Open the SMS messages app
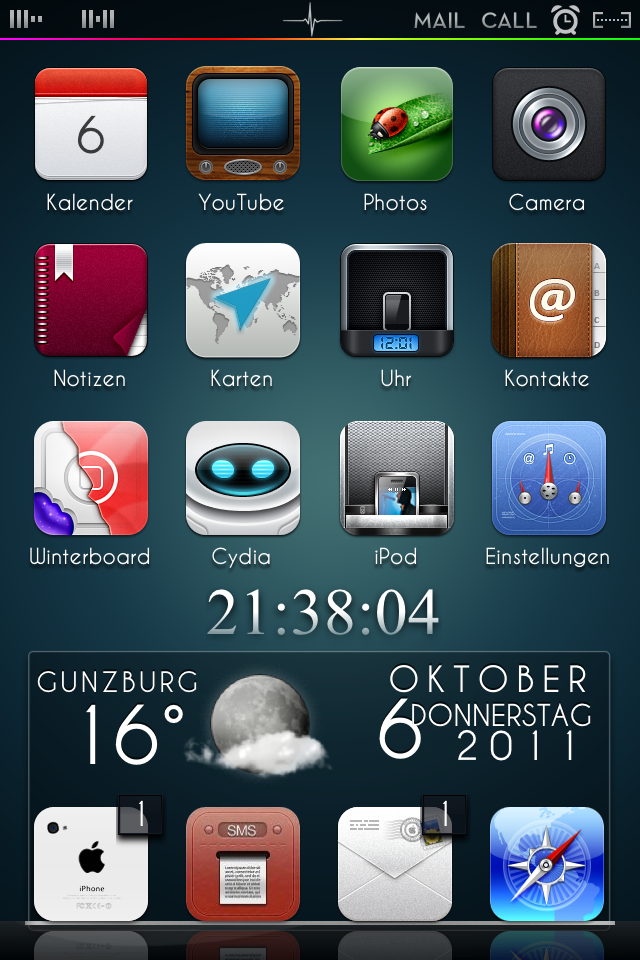The image size is (640, 960). 243,864
